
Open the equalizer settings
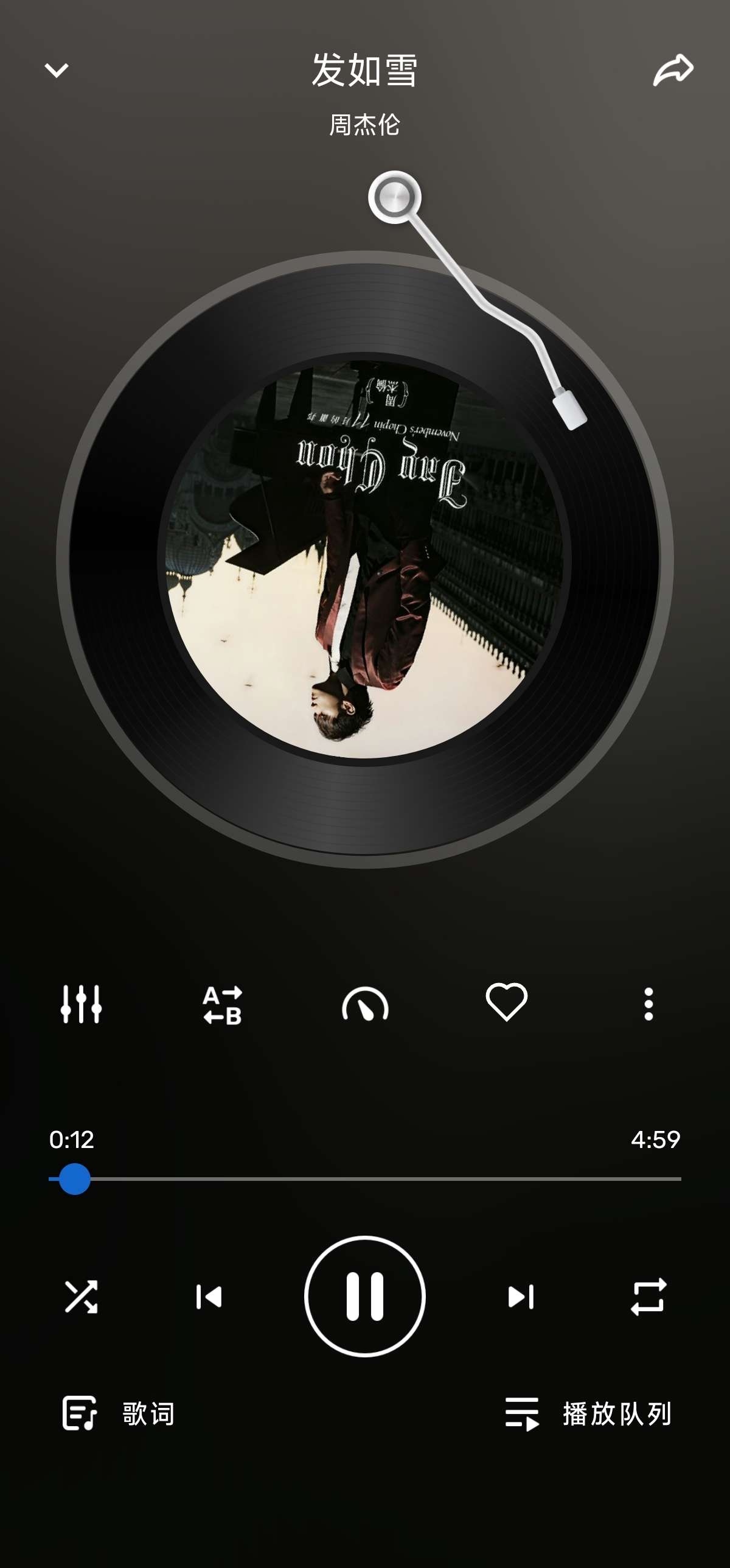(x=81, y=1004)
